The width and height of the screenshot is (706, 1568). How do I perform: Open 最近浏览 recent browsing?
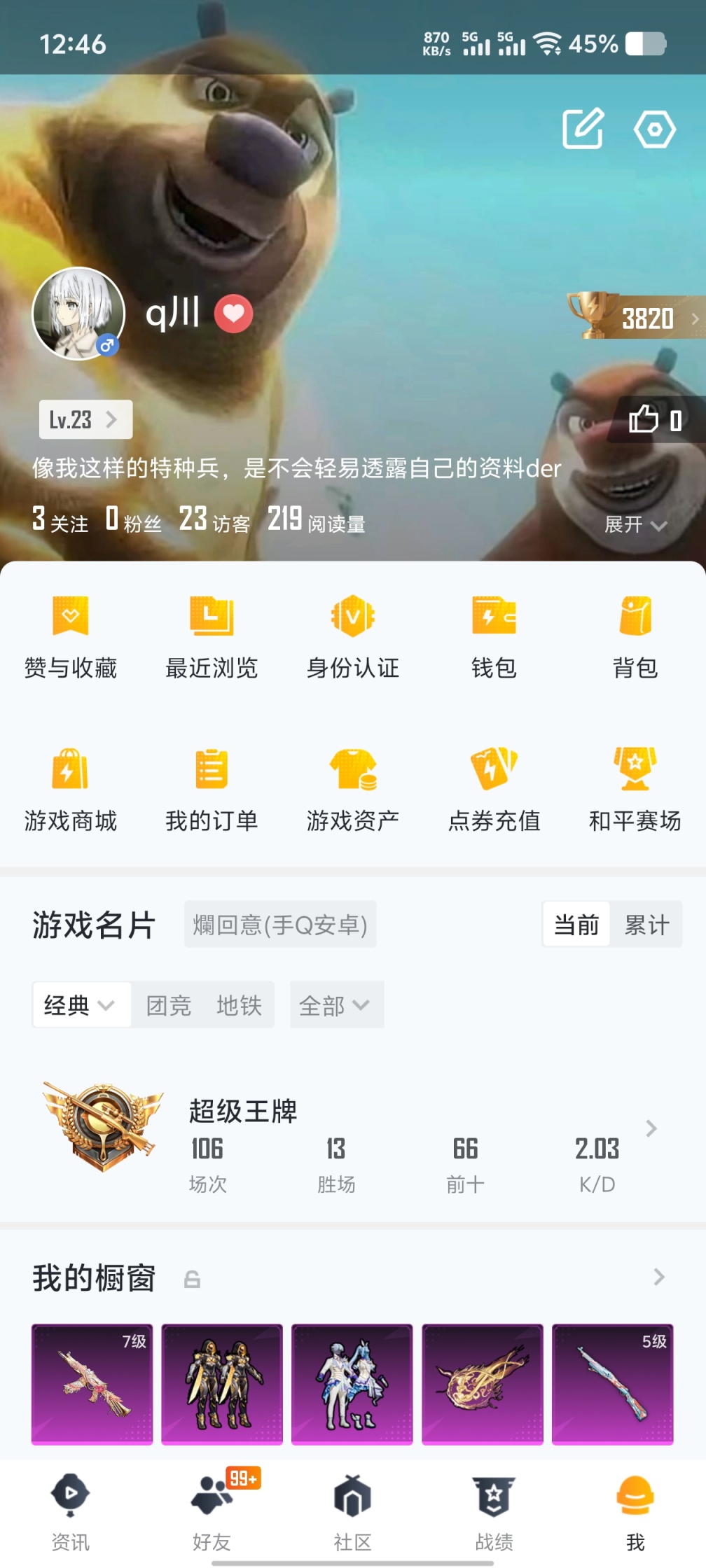click(212, 636)
